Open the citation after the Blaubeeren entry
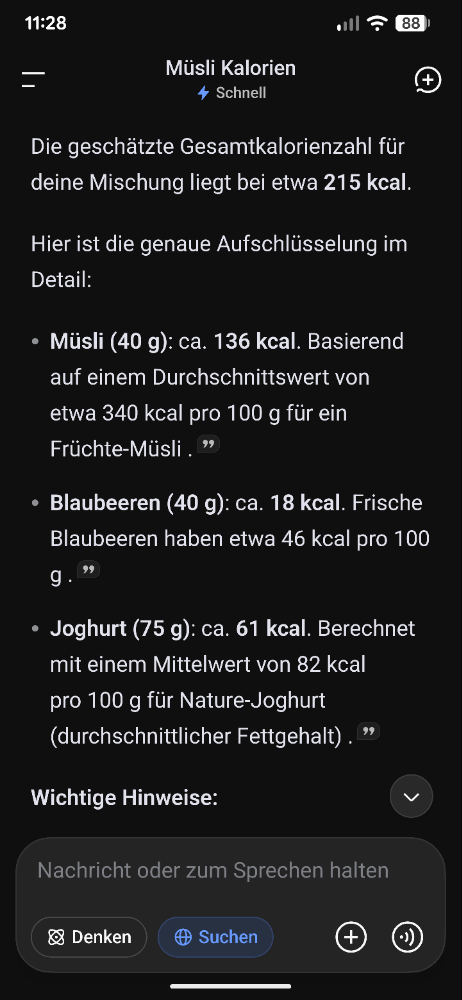The height and width of the screenshot is (1000, 462). tap(89, 570)
